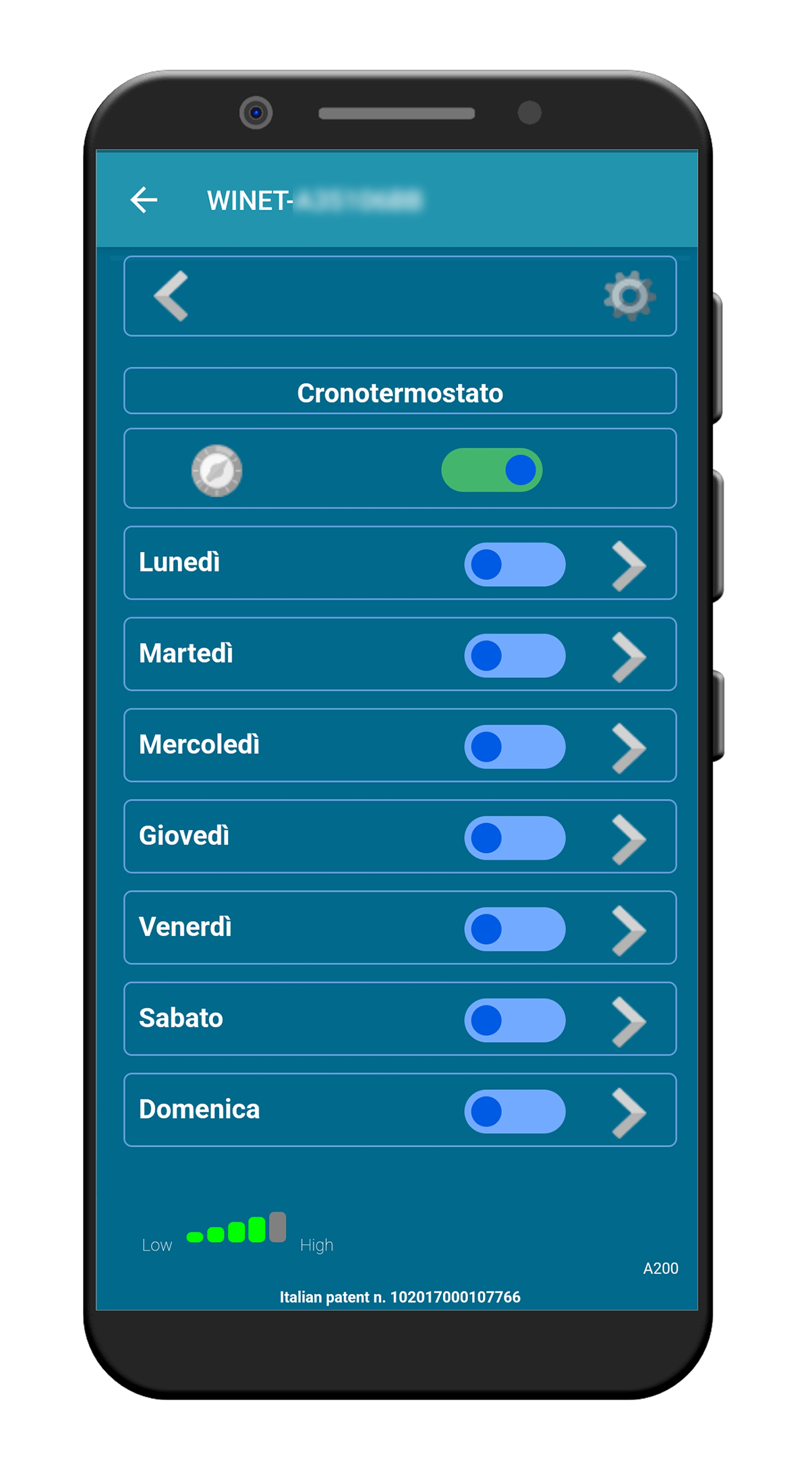Open Lunedì schedule details chevron
812x1469 pixels.
(x=629, y=565)
